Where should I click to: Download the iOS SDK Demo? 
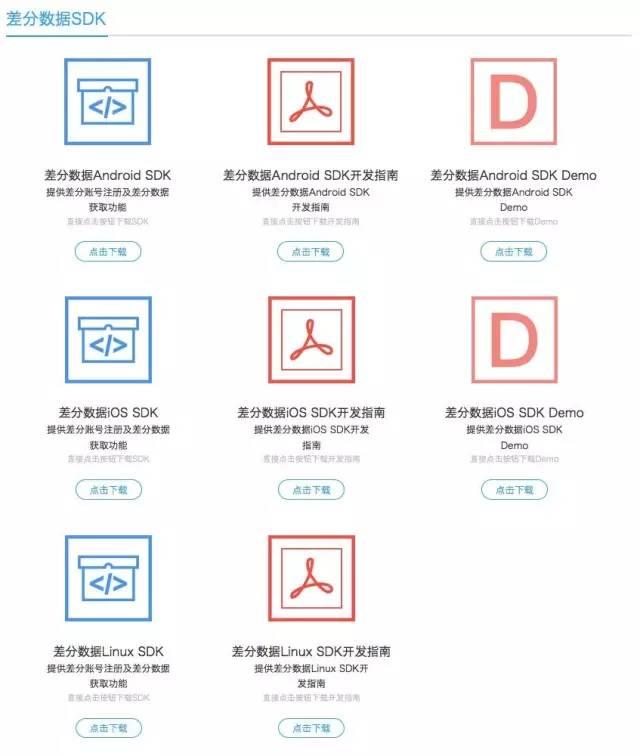514,490
